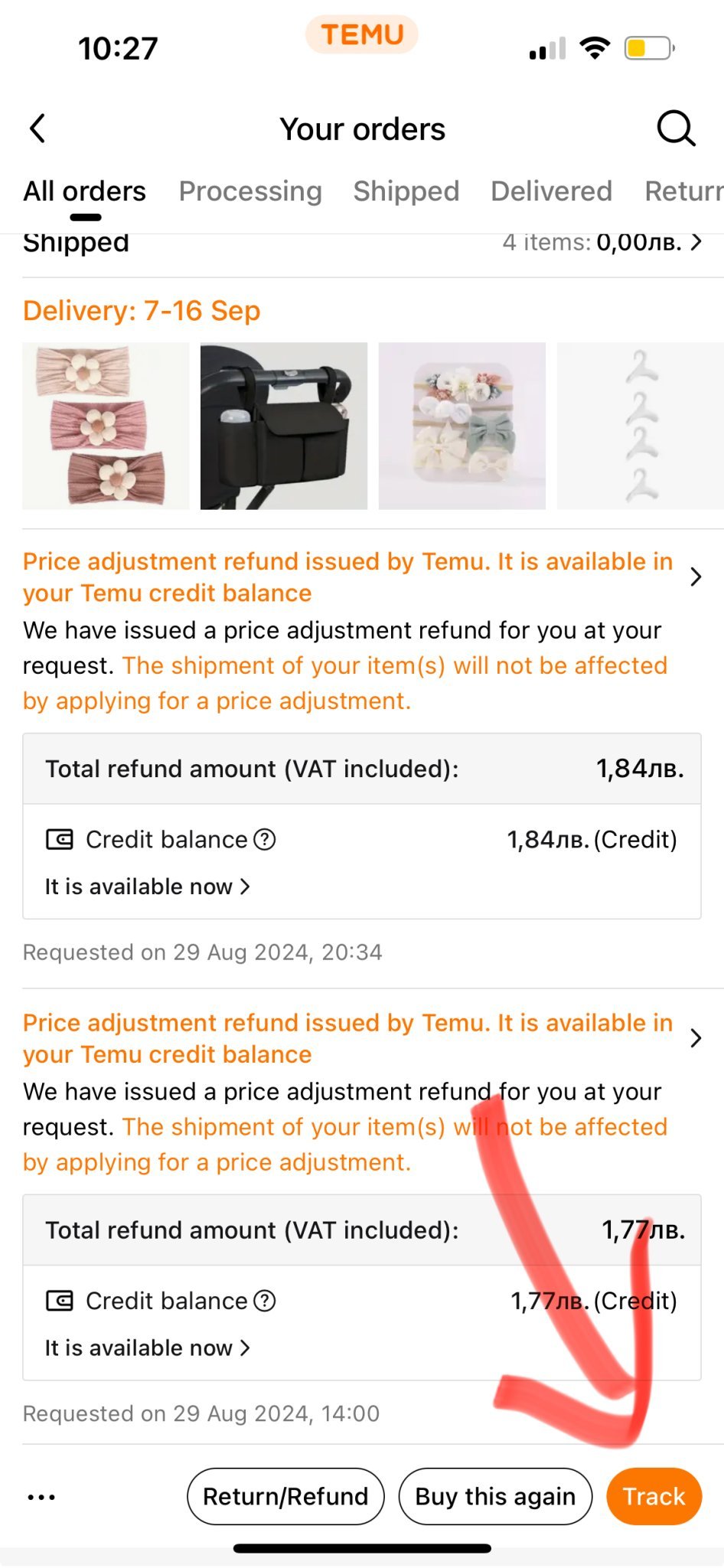Tap the Return/Refund button
This screenshot has height=1568, width=724.
[285, 1497]
